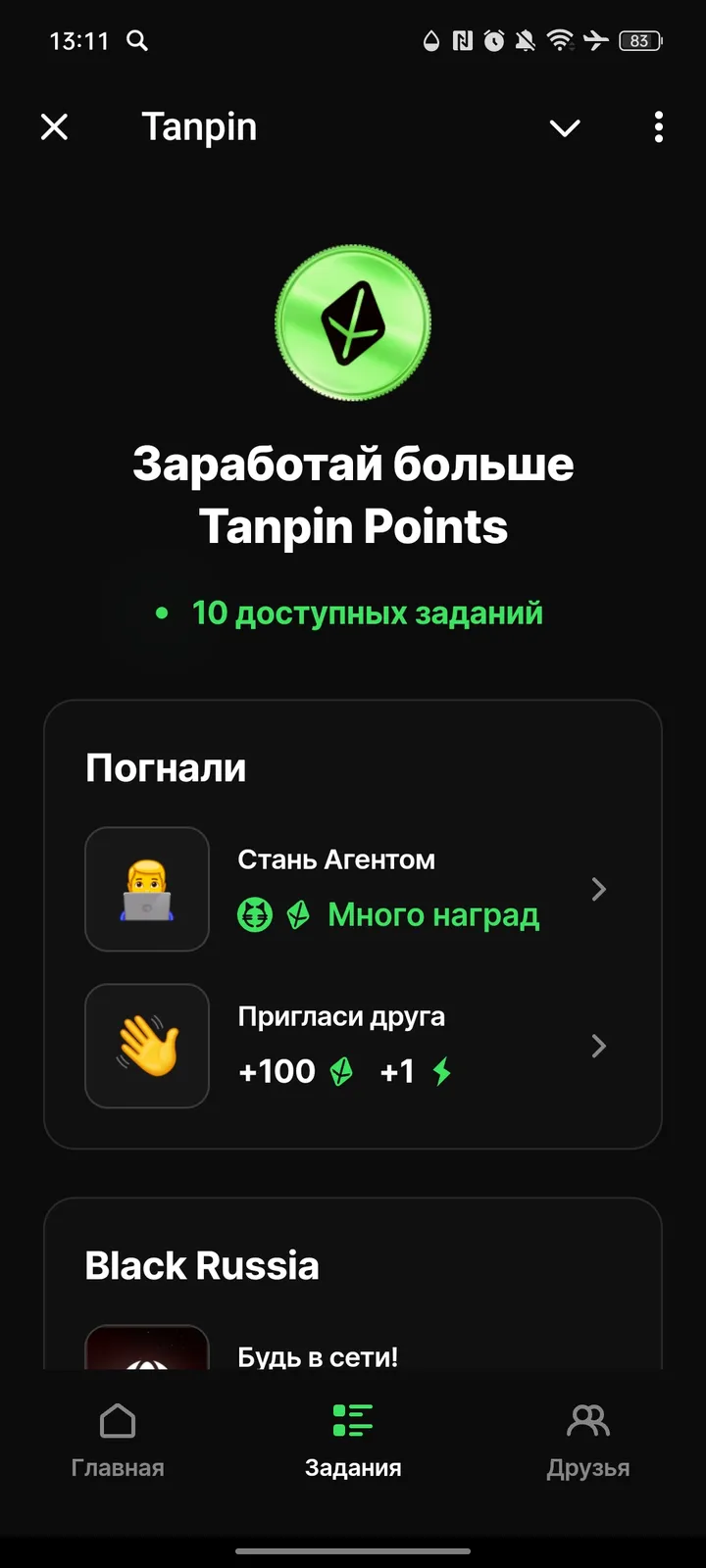Click the green lightning bolt reward icon
This screenshot has width=706, height=1568.
(441, 1071)
